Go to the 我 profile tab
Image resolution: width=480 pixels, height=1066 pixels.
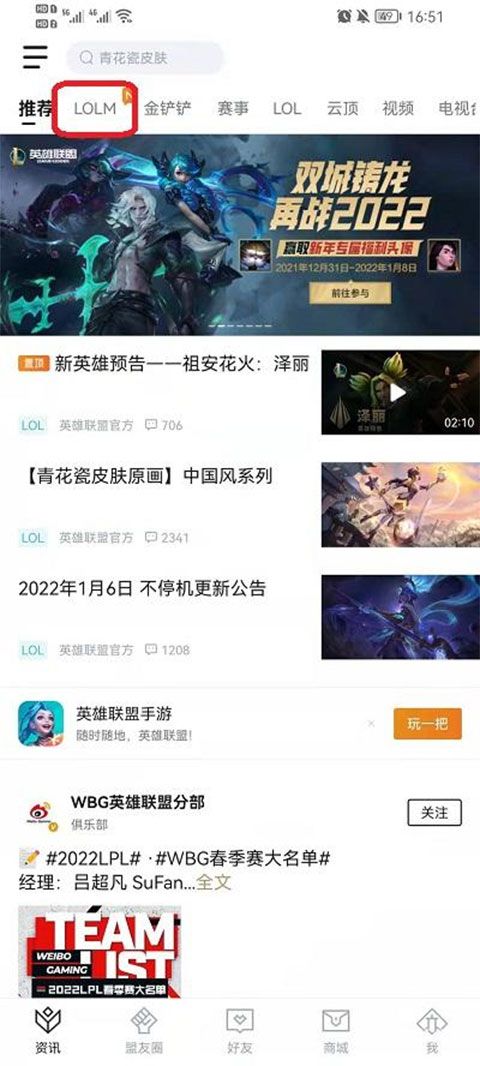click(x=432, y=1030)
